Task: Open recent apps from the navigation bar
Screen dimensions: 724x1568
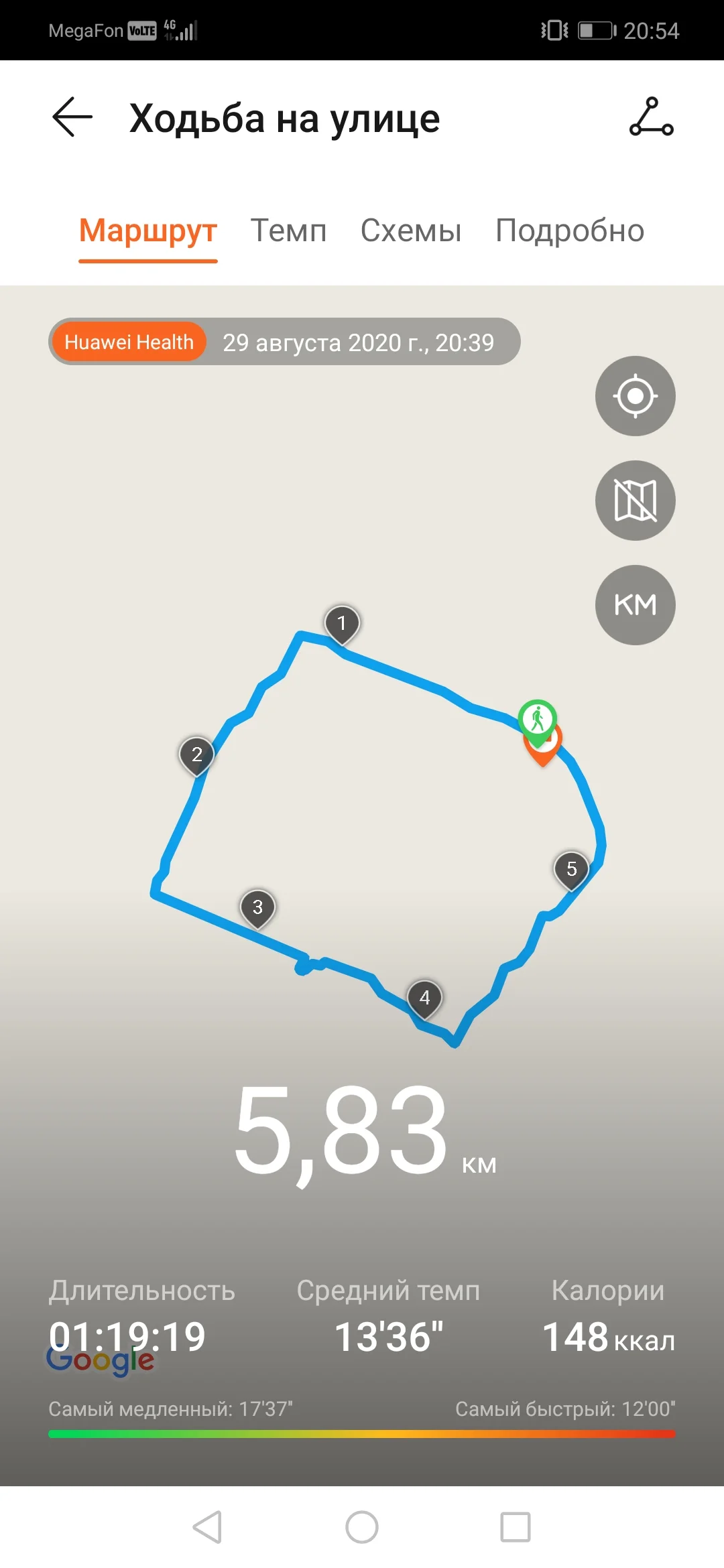Action: point(516,1527)
